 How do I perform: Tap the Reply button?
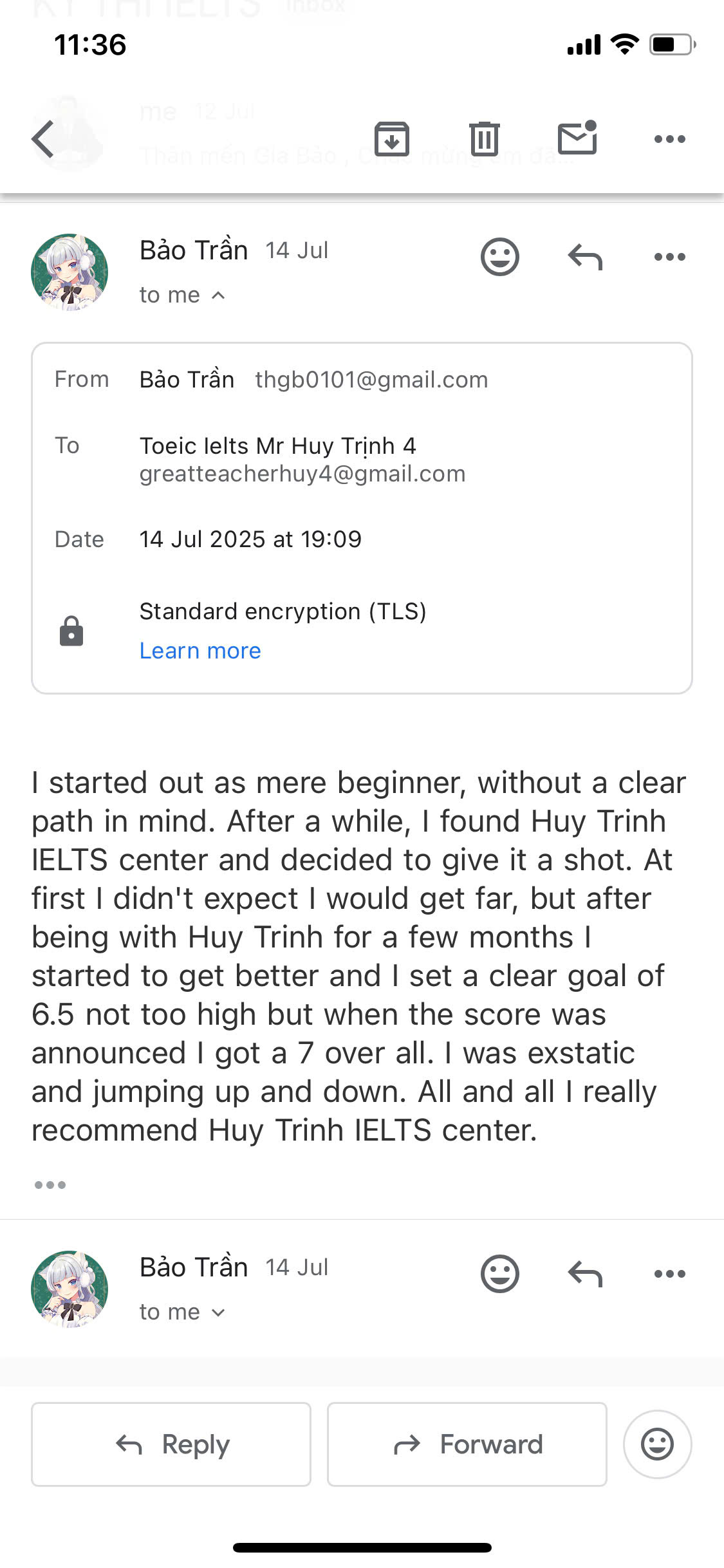click(x=171, y=1444)
